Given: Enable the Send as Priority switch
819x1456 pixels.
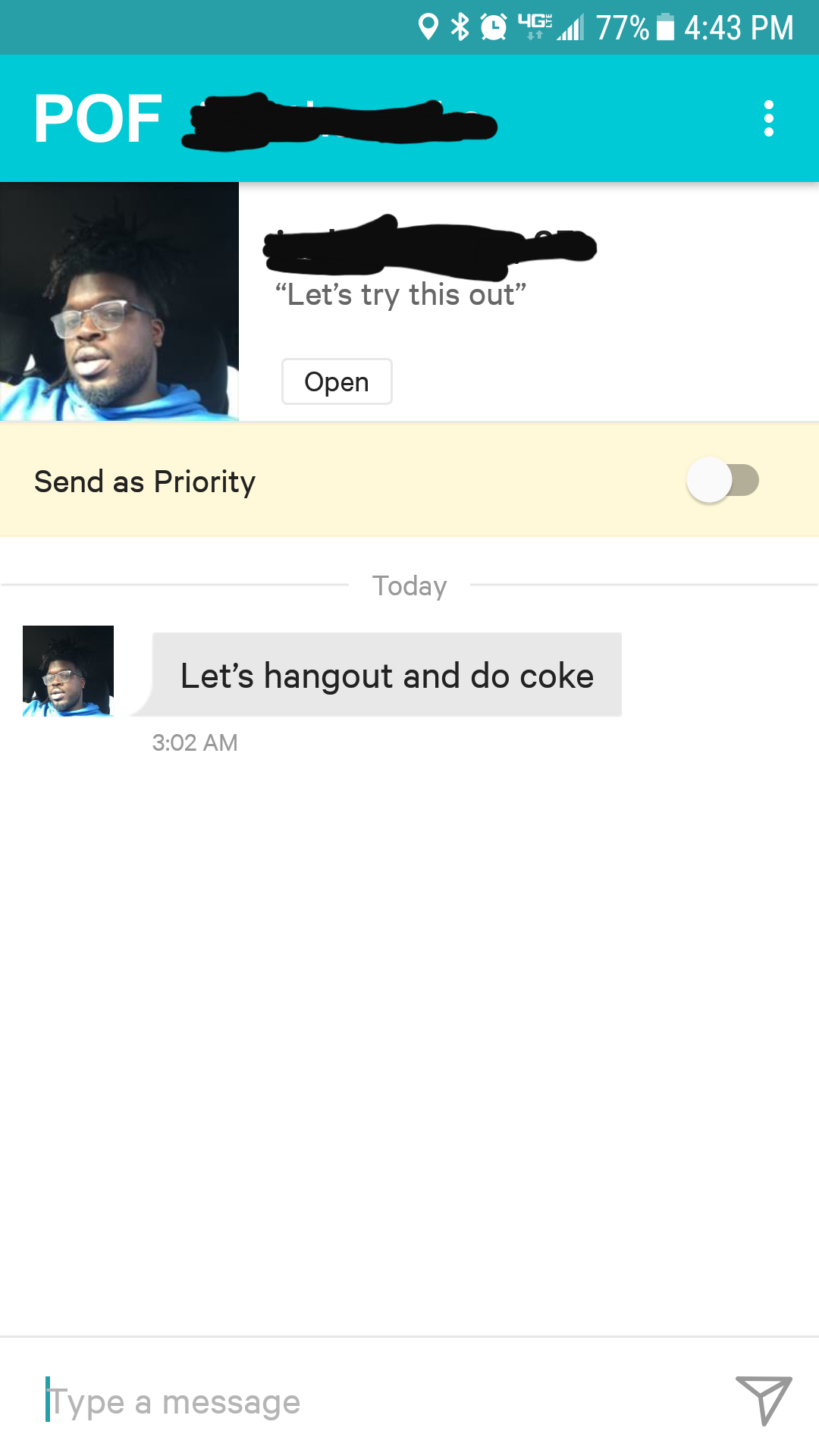Looking at the screenshot, I should [x=723, y=480].
